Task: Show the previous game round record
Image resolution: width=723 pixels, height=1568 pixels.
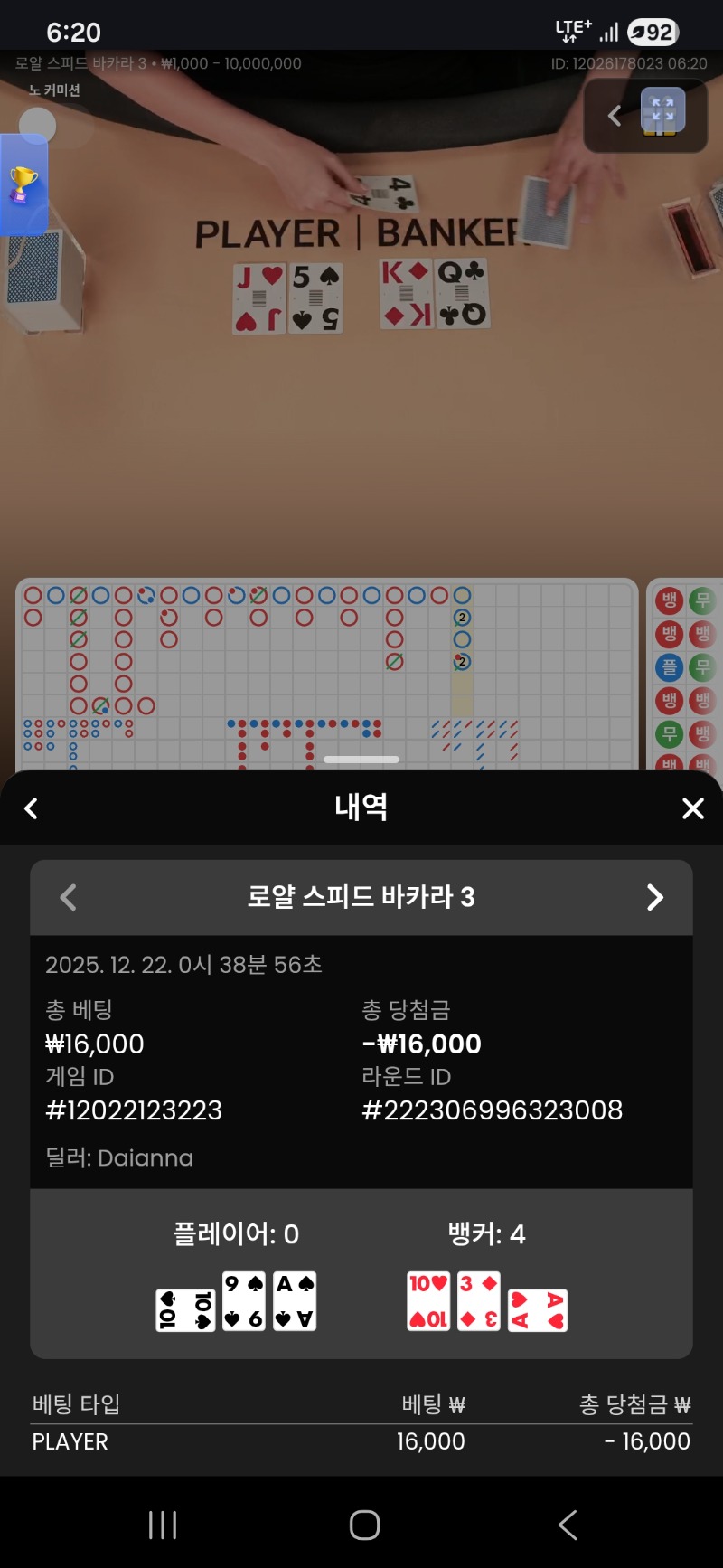Action: [68, 897]
